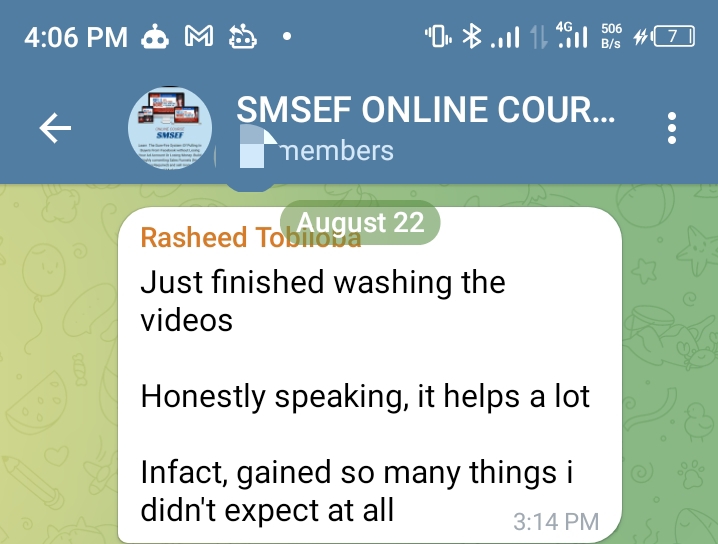Tap Rasheed Tobiloba's sender name
Image resolution: width=718 pixels, height=544 pixels.
(x=250, y=237)
